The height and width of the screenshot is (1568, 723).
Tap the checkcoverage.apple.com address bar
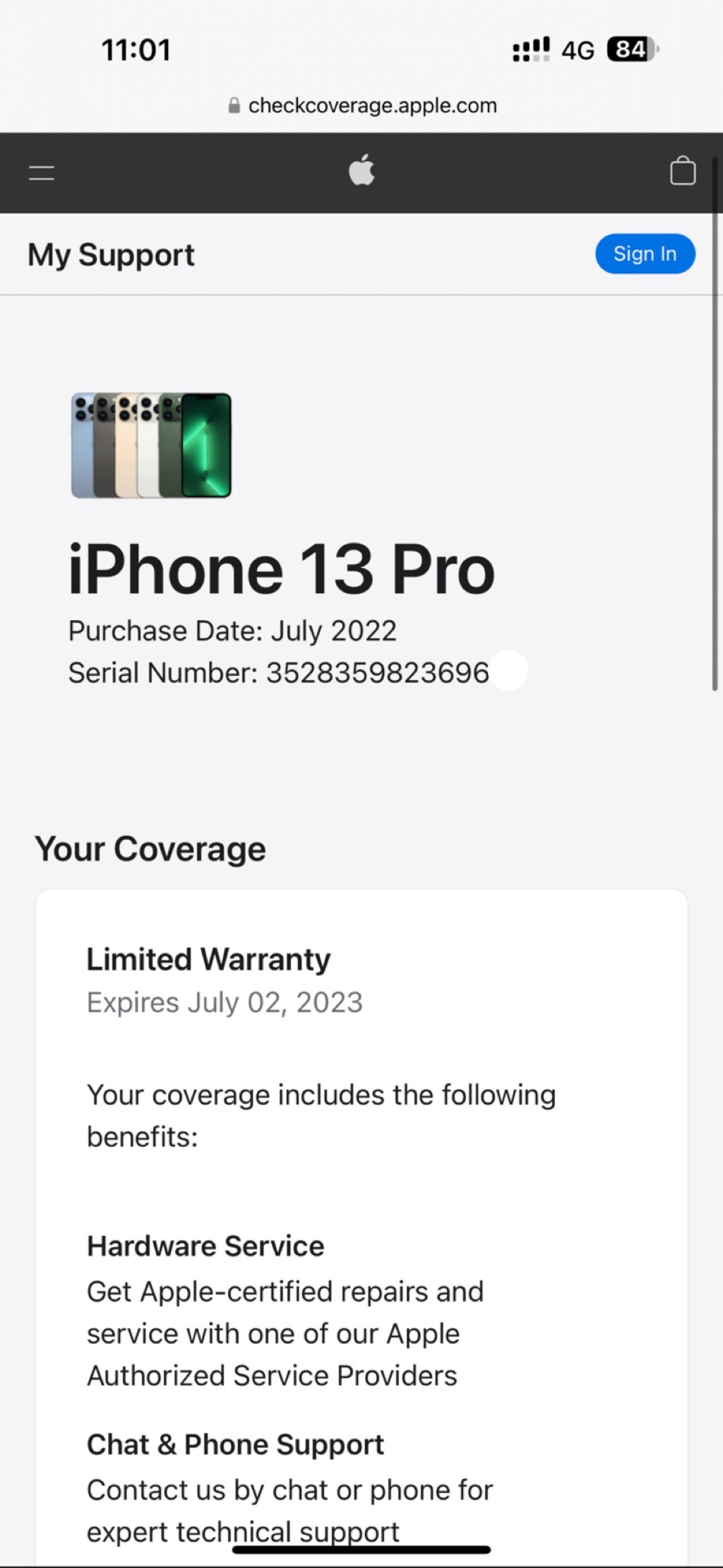(x=362, y=106)
